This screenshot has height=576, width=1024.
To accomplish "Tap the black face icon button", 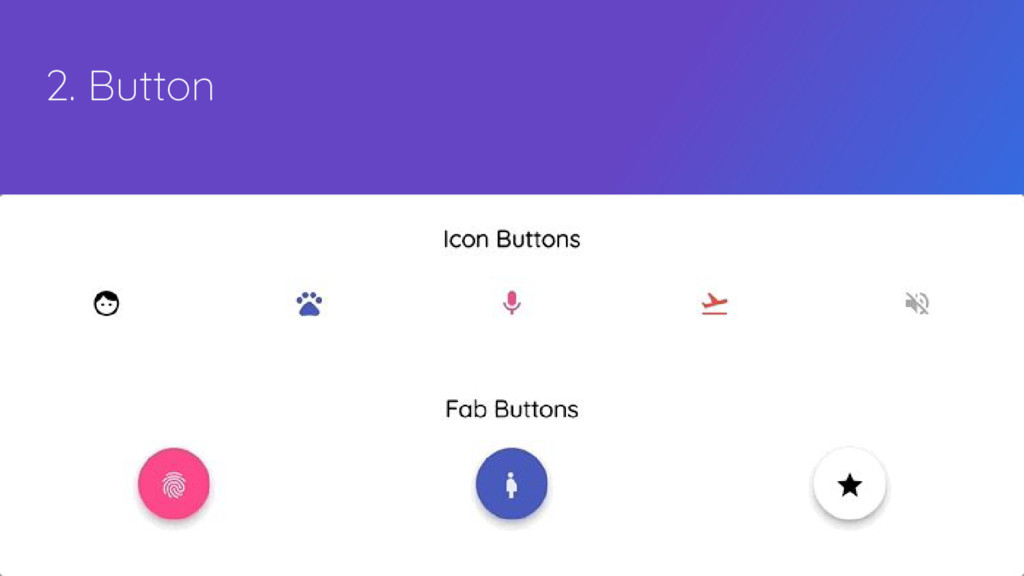I will pos(107,303).
